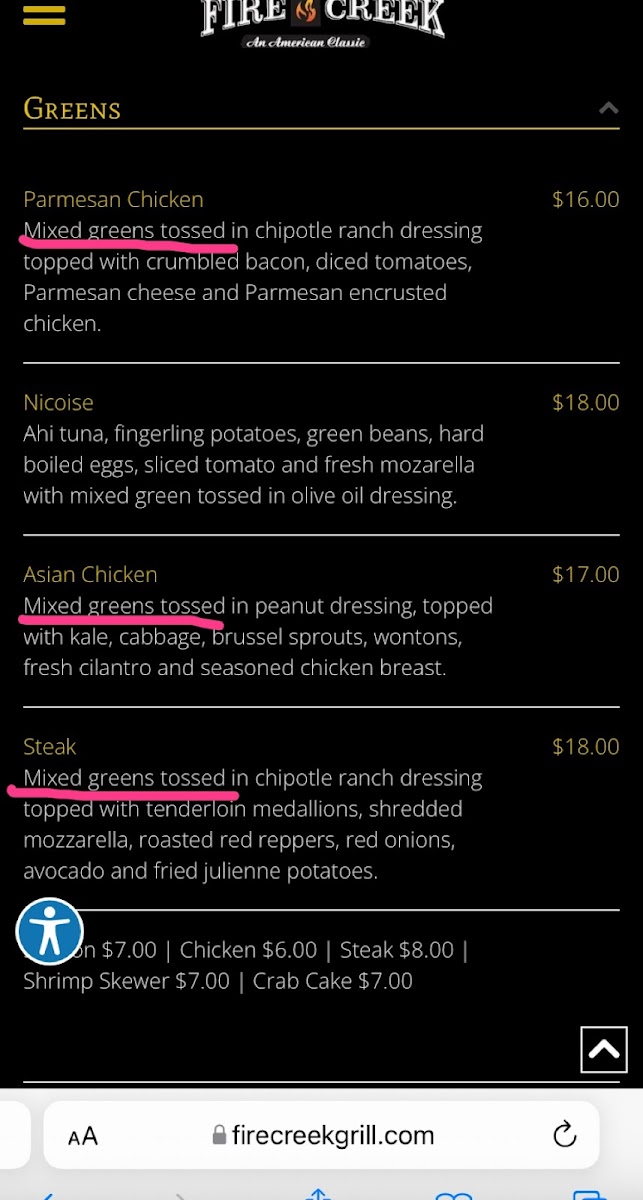Tap the firecreekgrill.com address bar
643x1200 pixels.
pyautogui.click(x=322, y=1135)
